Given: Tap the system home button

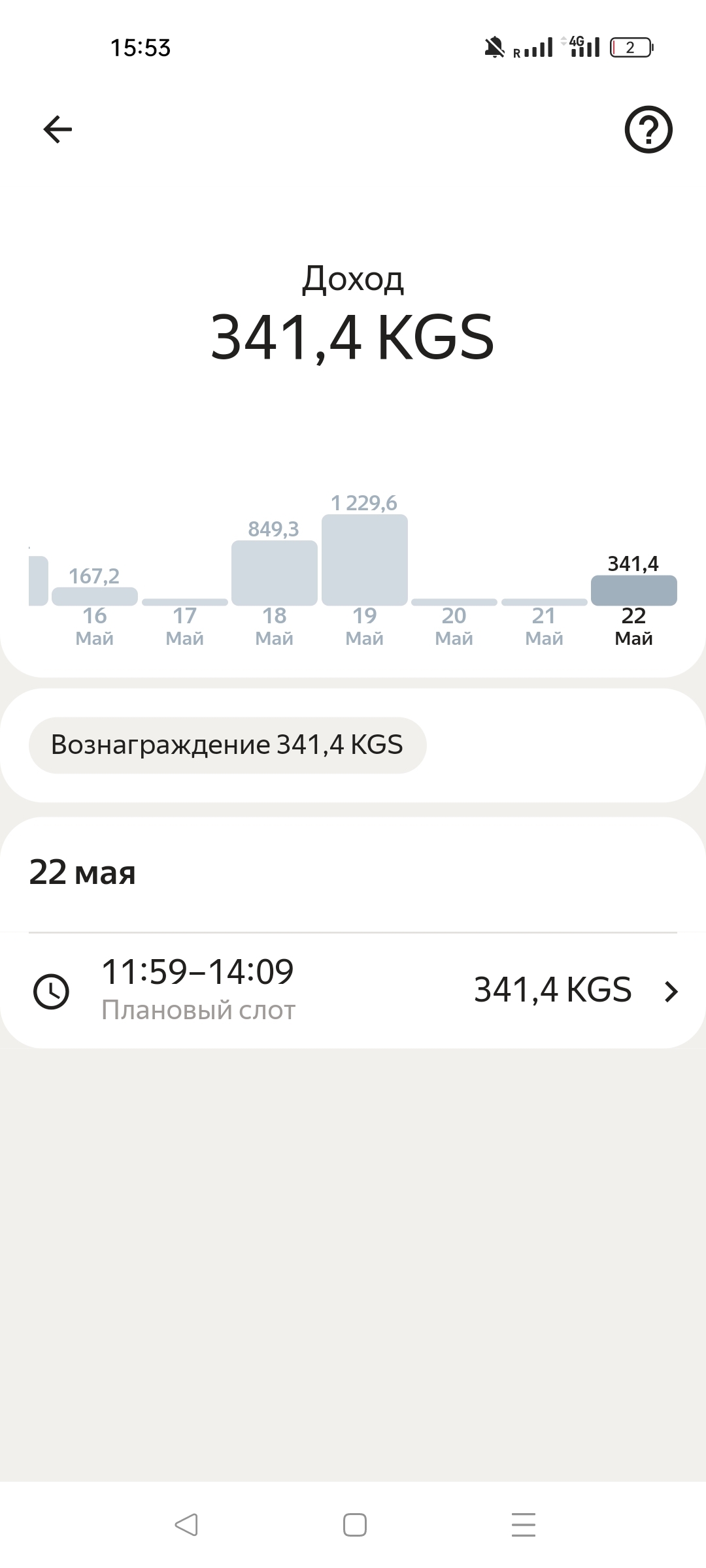Looking at the screenshot, I should coord(354,1525).
